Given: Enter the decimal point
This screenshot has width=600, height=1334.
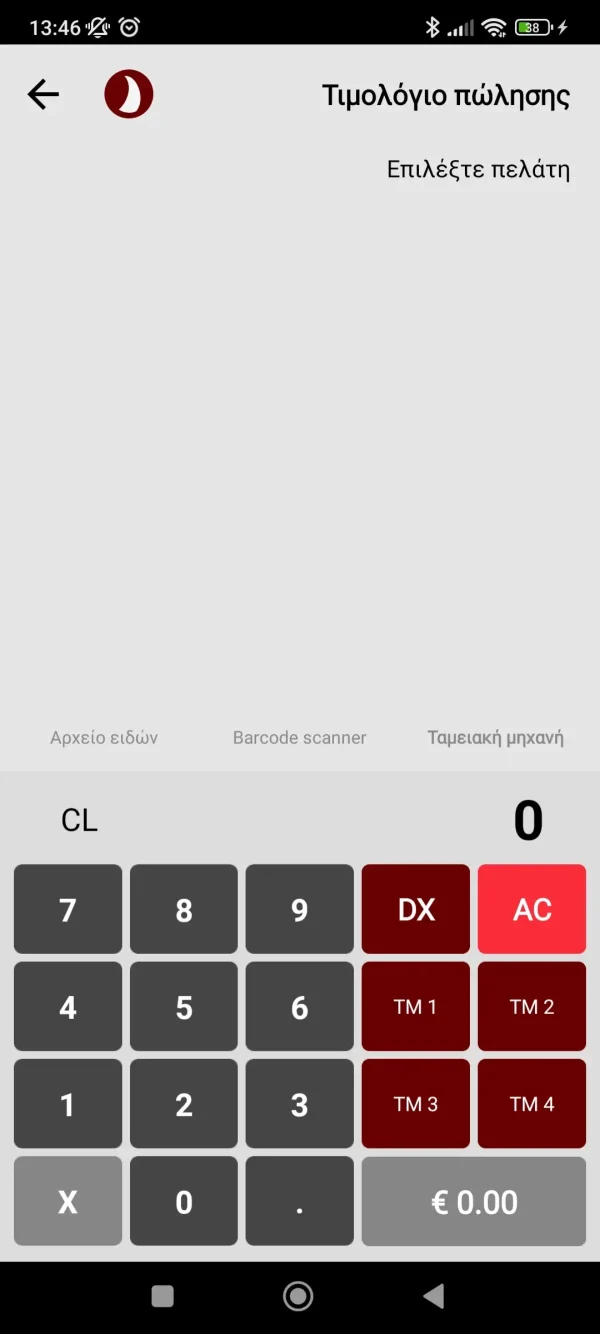Looking at the screenshot, I should click(x=299, y=1201).
